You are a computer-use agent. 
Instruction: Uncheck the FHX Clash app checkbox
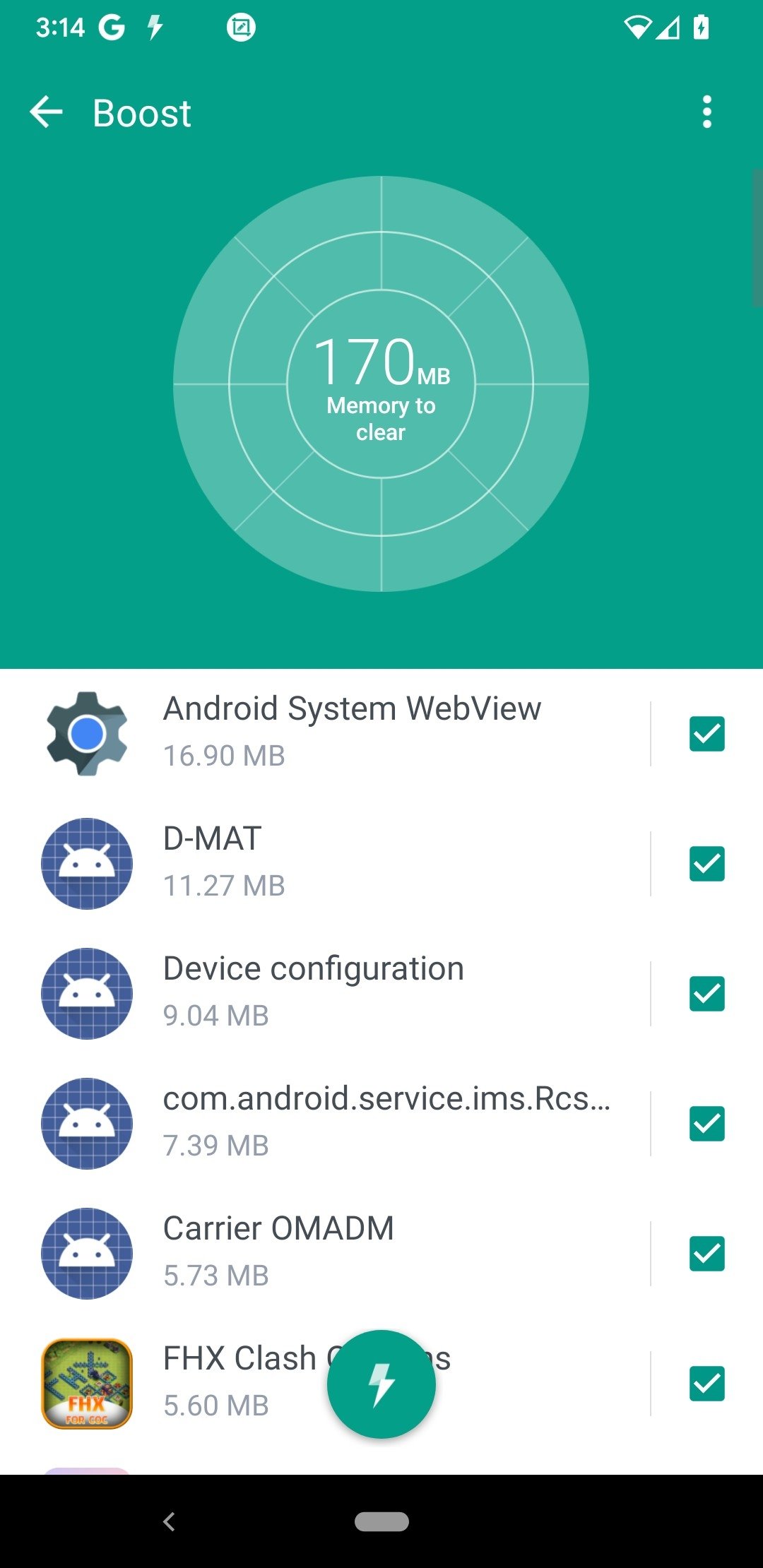706,1384
